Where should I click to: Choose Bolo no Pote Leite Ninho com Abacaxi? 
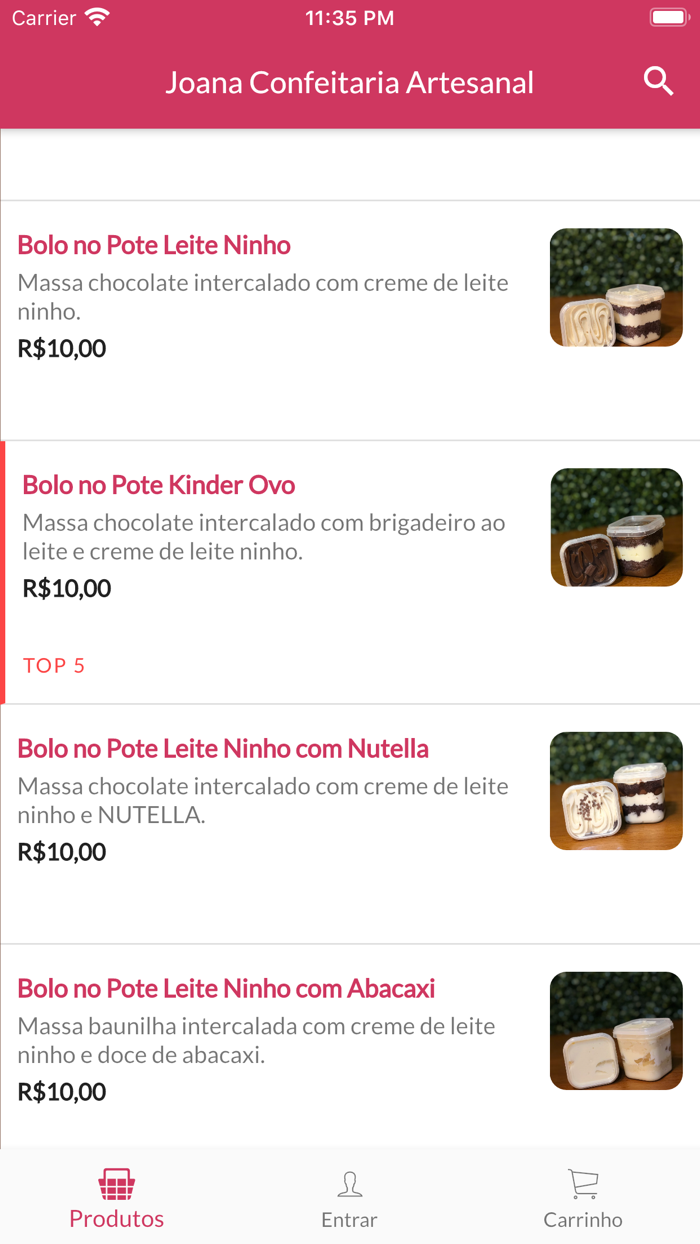pyautogui.click(x=226, y=989)
